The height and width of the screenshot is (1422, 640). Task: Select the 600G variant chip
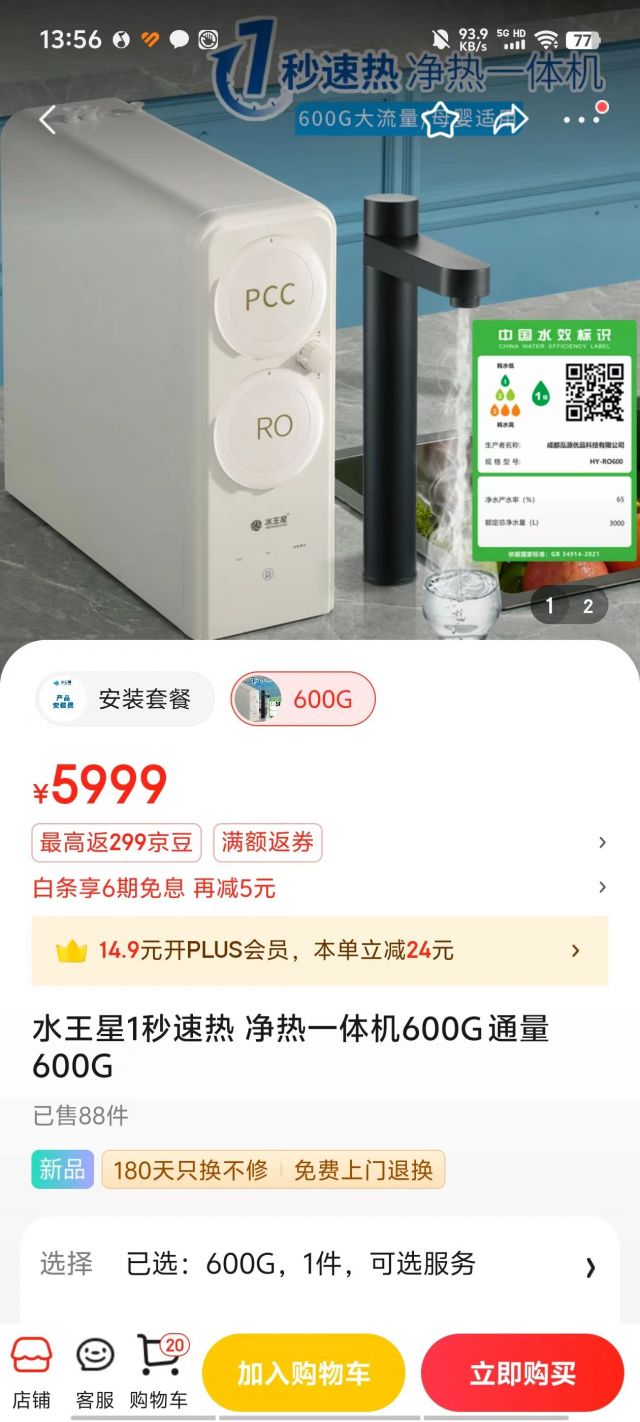pyautogui.click(x=303, y=698)
